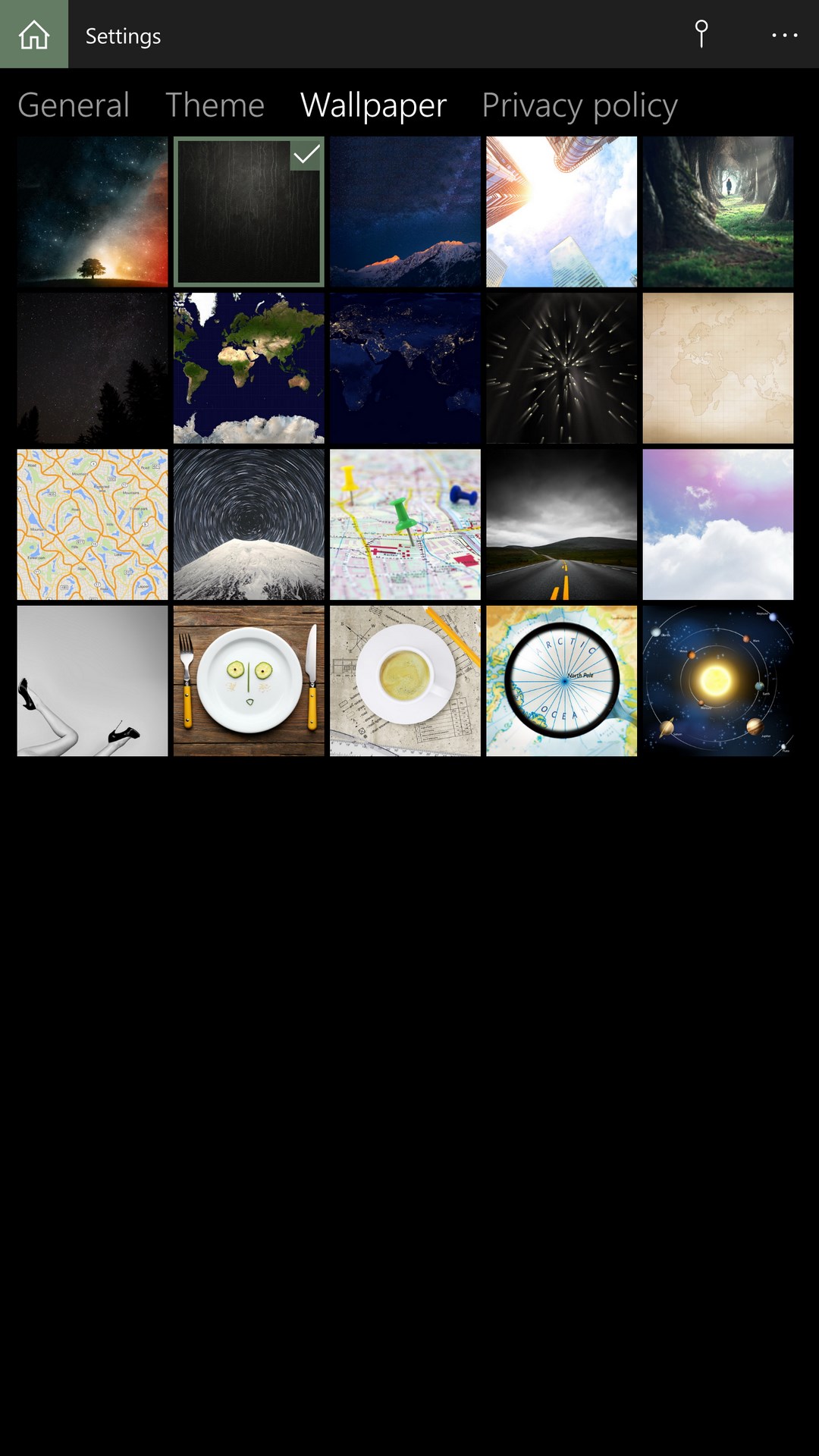This screenshot has height=1456, width=819.
Task: Pick the Arctic Ocean magnifier wallpaper
Action: 561,680
